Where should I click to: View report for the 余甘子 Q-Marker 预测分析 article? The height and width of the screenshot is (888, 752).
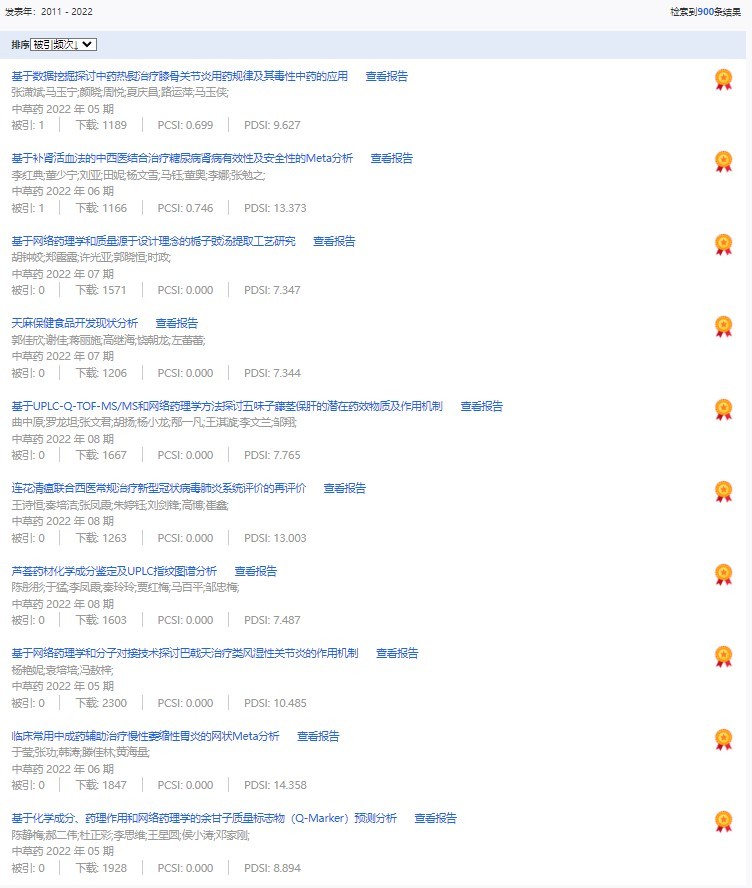pos(435,818)
